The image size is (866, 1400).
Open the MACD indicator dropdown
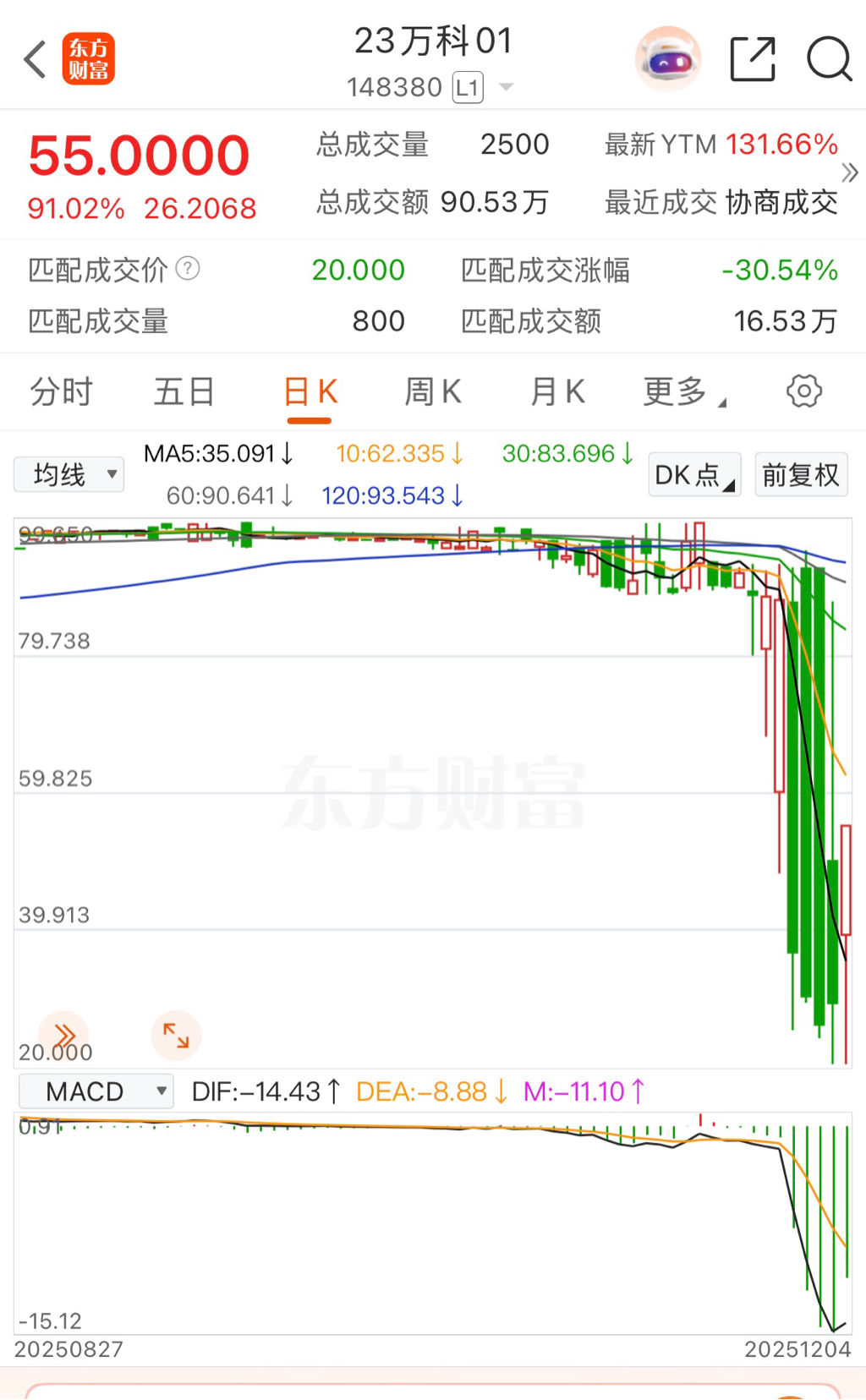[96, 1091]
